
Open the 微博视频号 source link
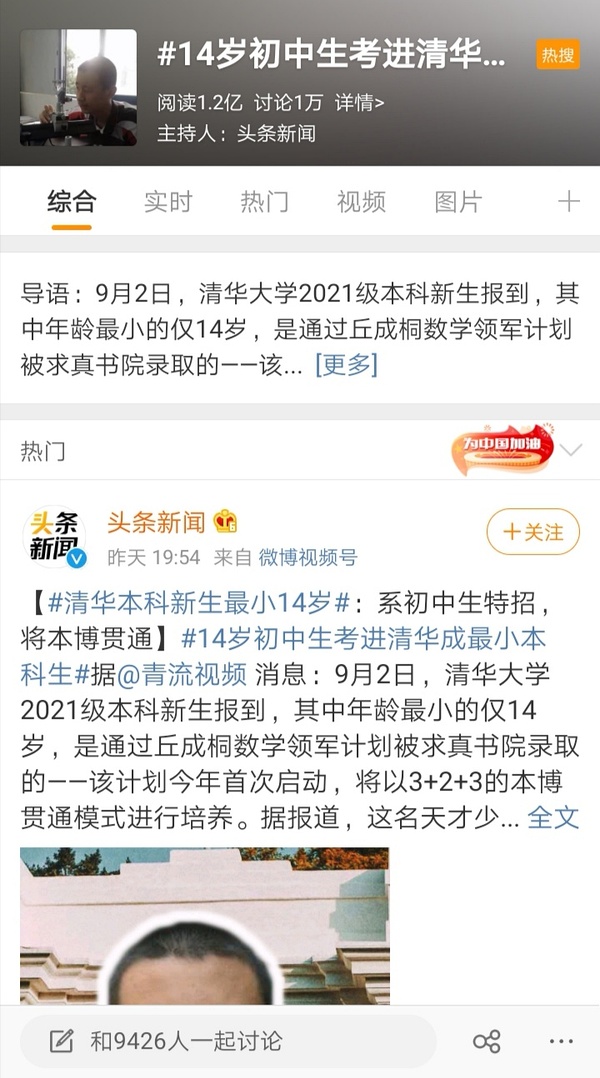(307, 557)
